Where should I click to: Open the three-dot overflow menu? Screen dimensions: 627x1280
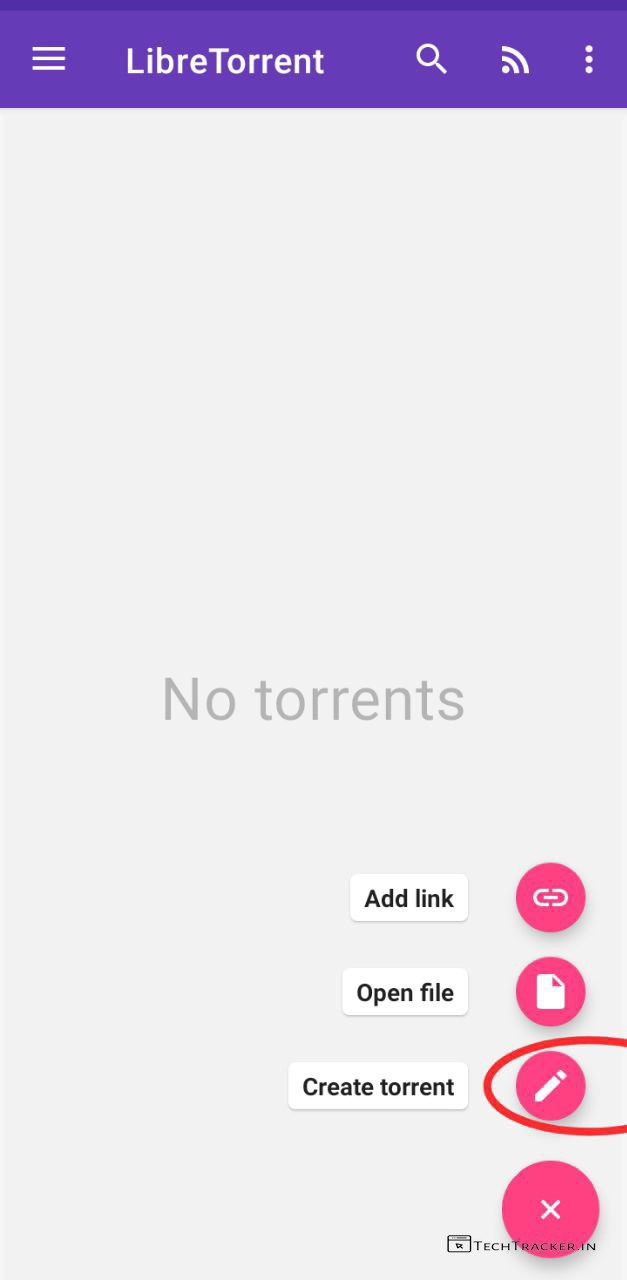pyautogui.click(x=589, y=60)
